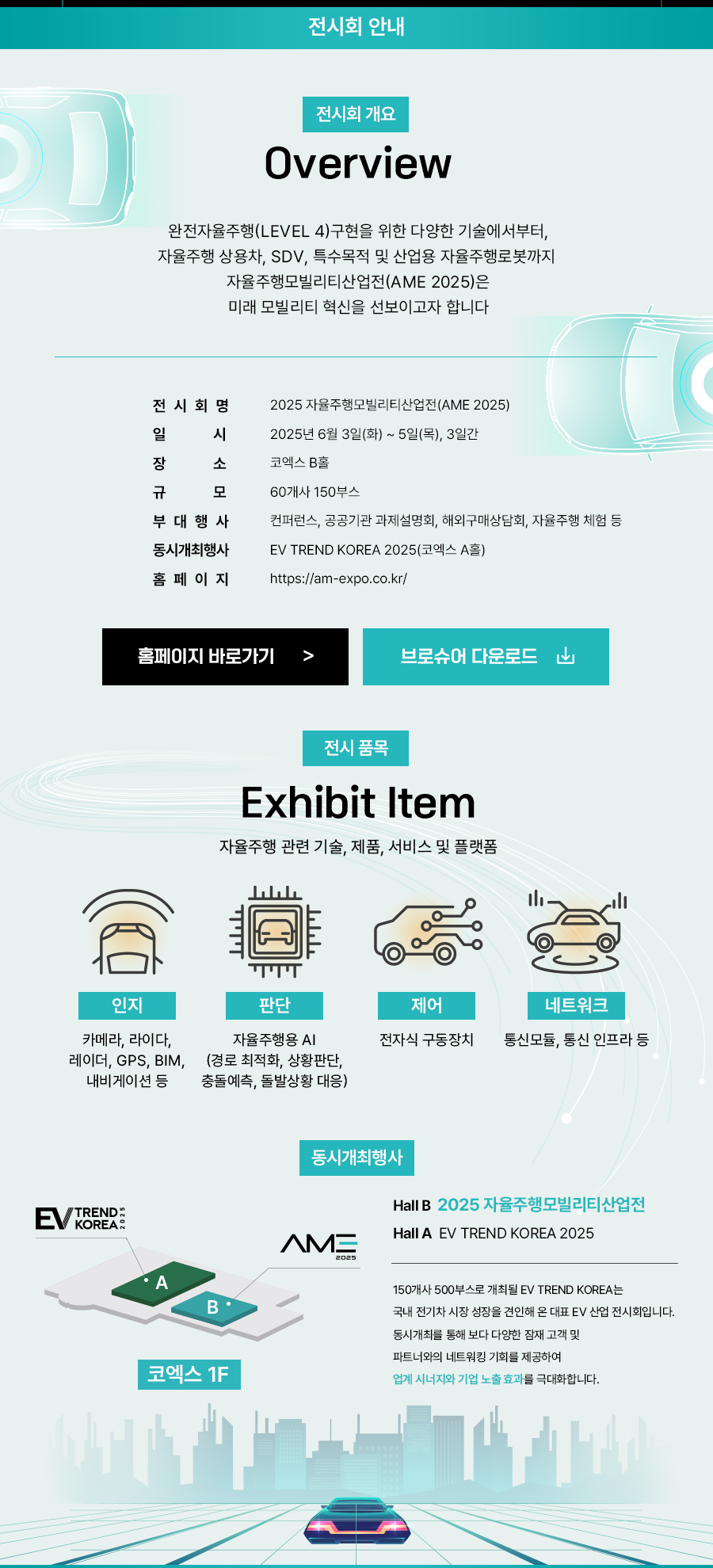Download the brochure via 브로슈어 다운로드
The width and height of the screenshot is (713, 1568).
click(486, 656)
